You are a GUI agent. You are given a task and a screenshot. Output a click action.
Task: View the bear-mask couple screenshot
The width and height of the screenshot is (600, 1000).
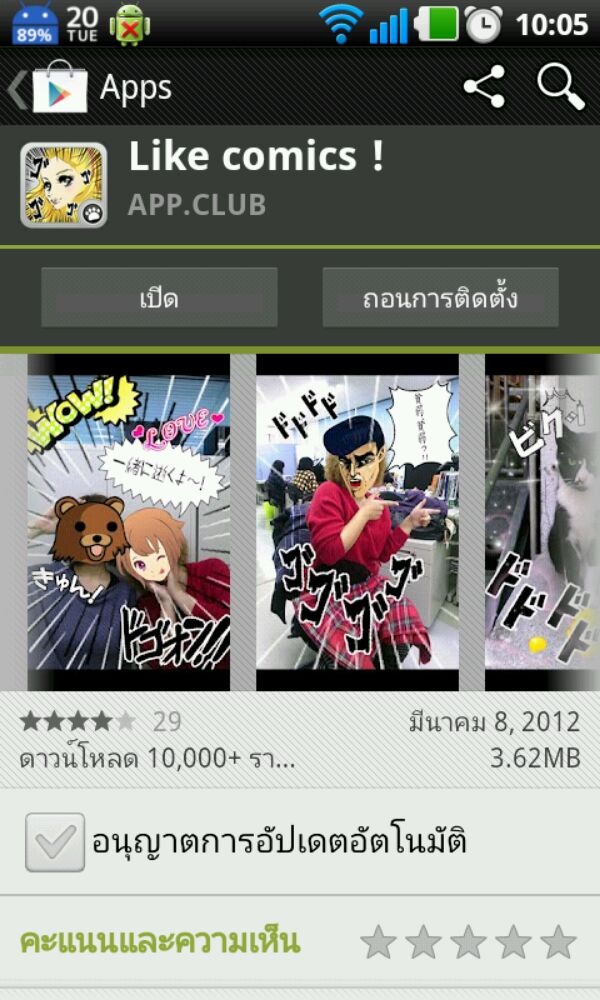coord(128,520)
